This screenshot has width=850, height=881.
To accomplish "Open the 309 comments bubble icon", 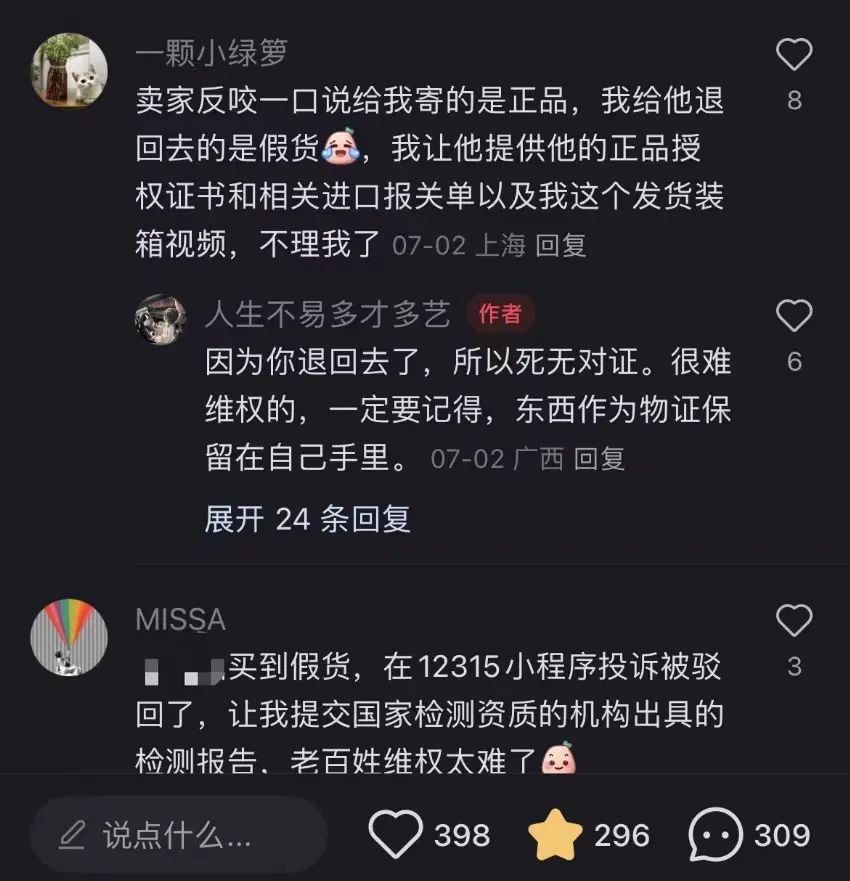I will coord(716,835).
